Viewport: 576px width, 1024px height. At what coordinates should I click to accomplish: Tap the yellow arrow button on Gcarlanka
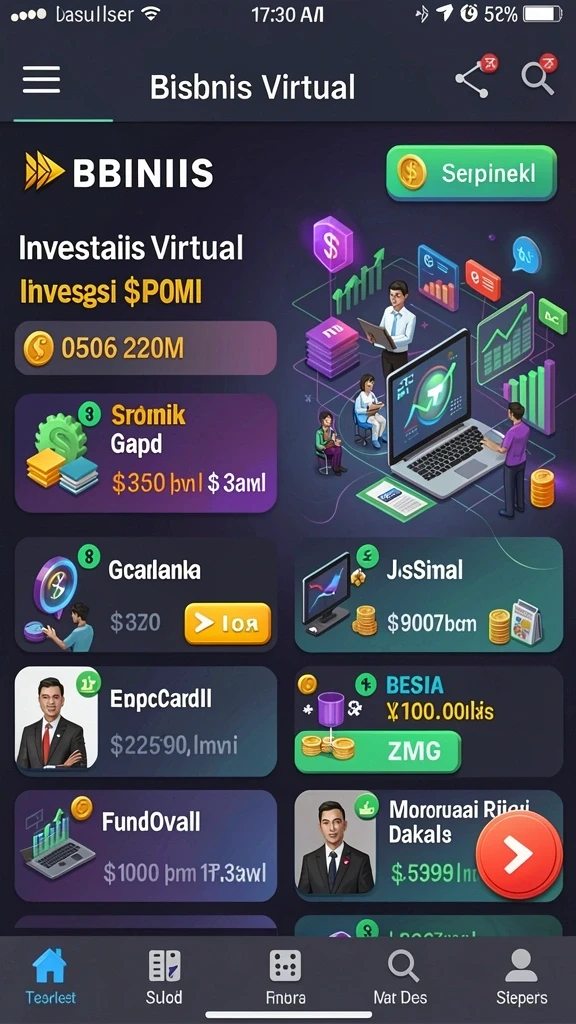(x=227, y=624)
